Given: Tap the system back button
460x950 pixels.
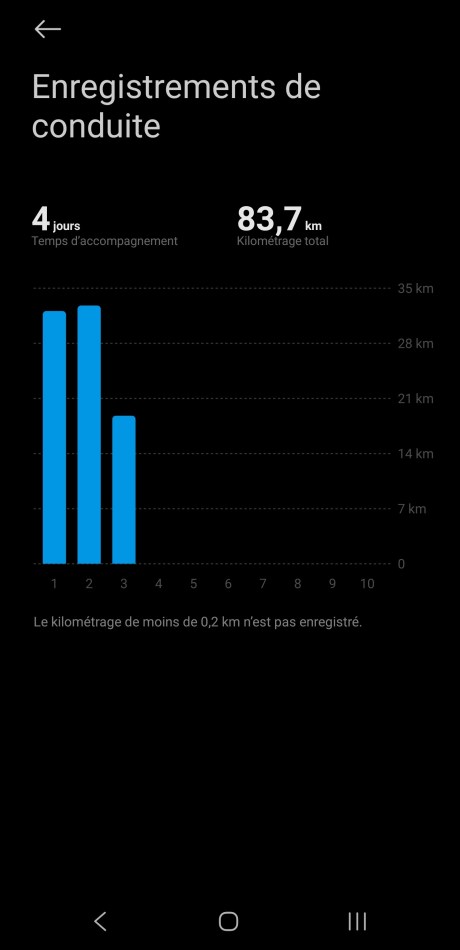Looking at the screenshot, I should coord(101,921).
